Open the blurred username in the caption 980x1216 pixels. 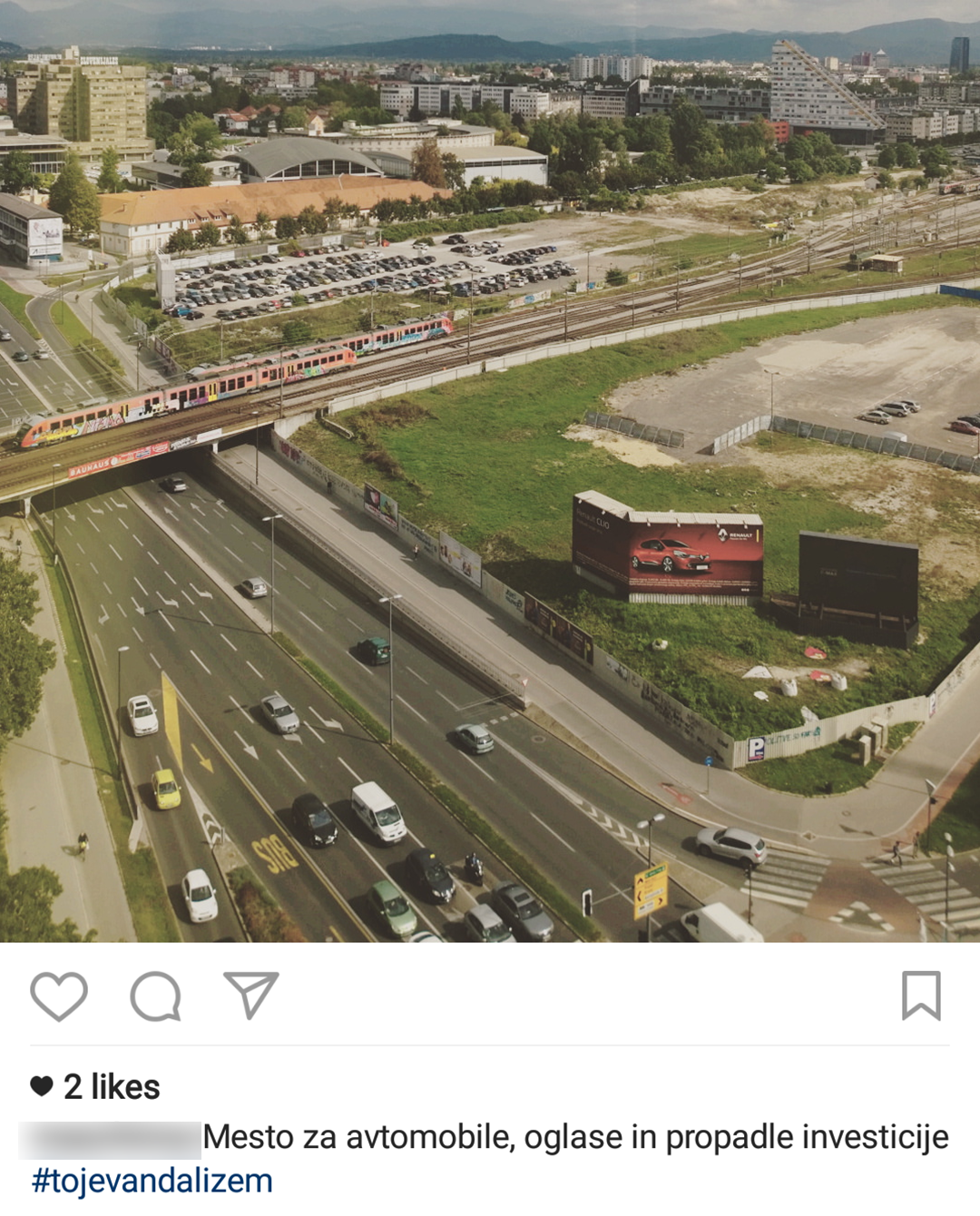pyautogui.click(x=110, y=1139)
